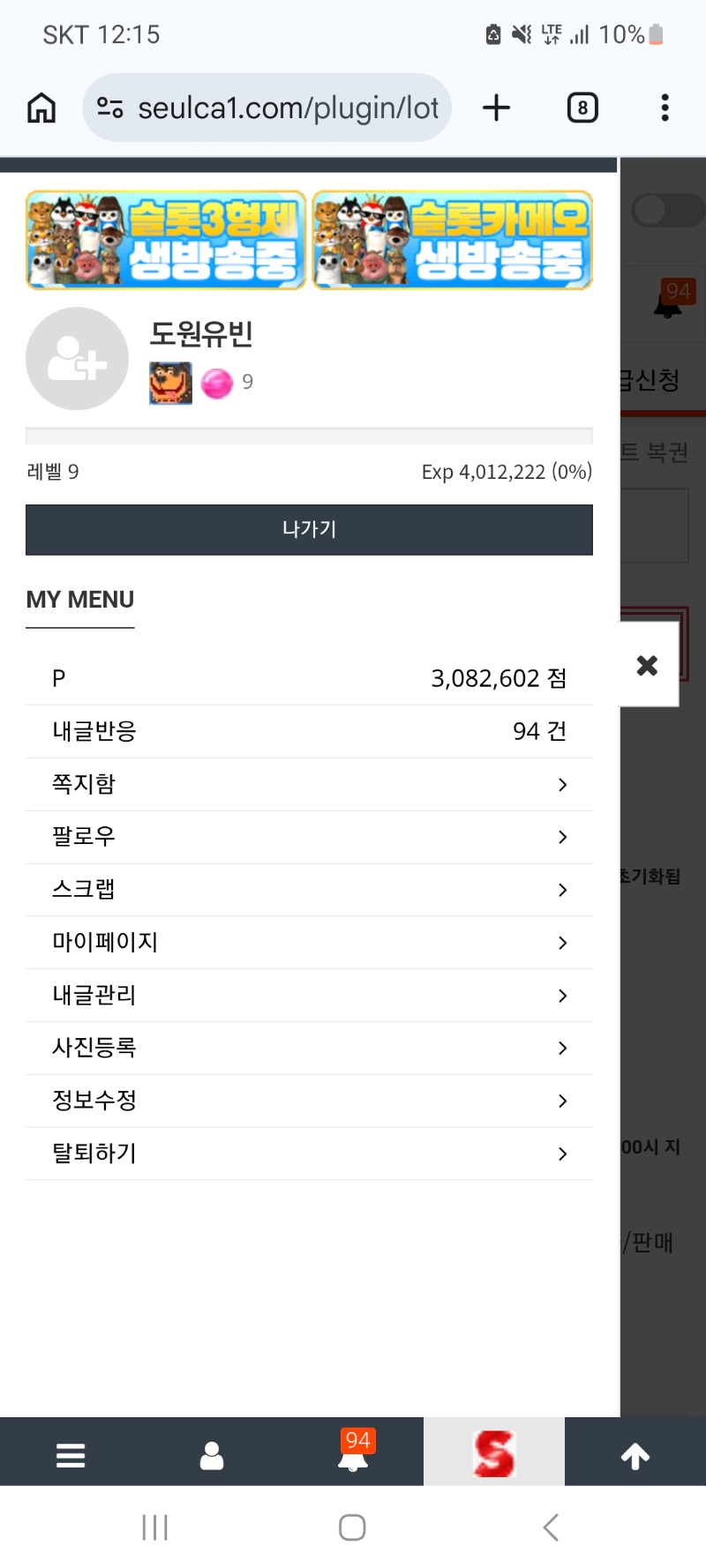Go to 마이페이지
Screen dimensions: 706x1568
[309, 942]
